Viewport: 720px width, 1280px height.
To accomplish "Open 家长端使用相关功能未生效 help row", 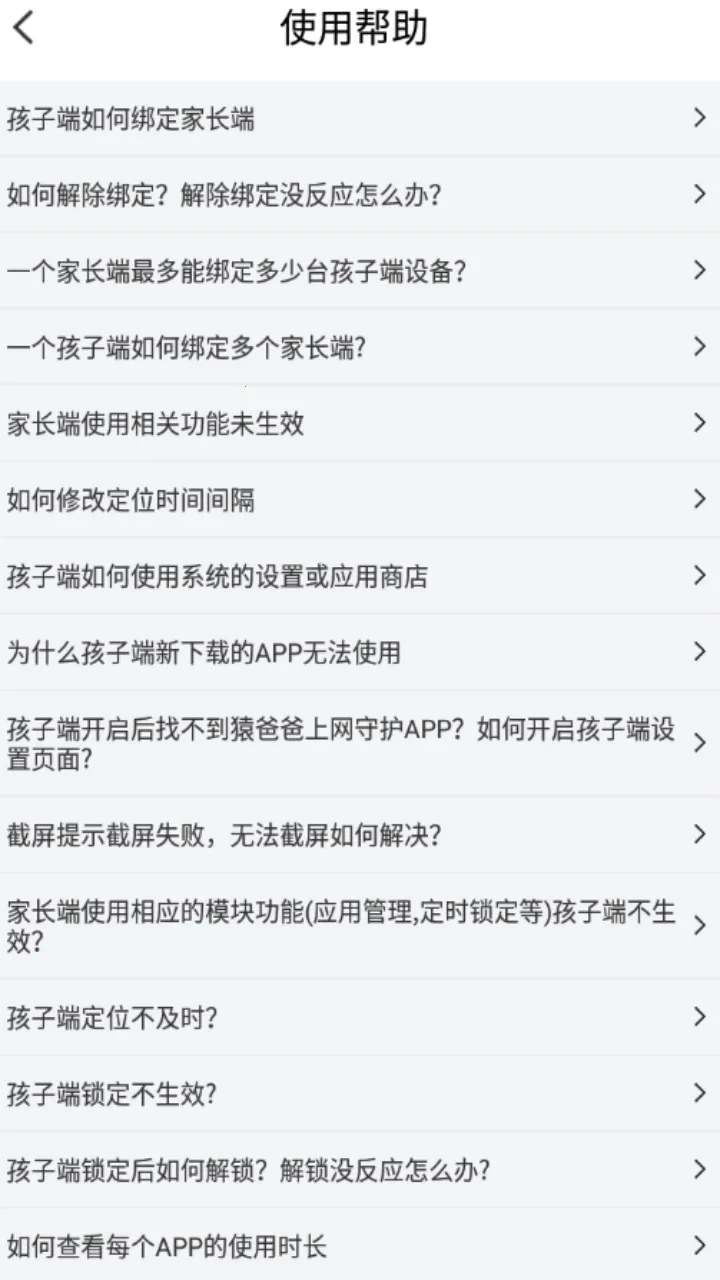I will coord(360,424).
